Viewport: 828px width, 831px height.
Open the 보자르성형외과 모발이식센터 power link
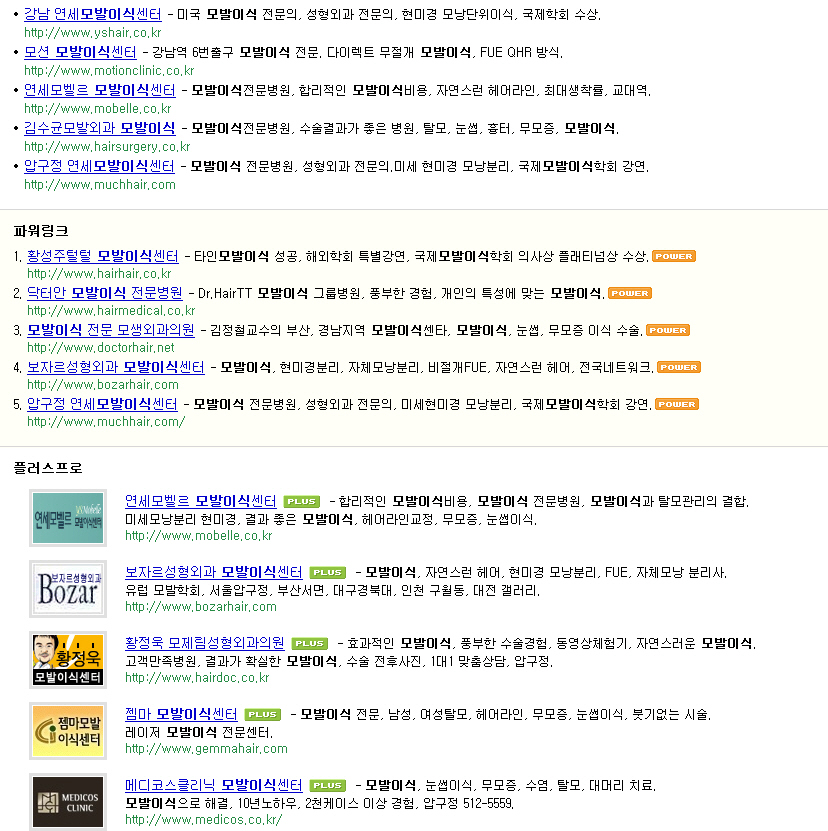116,367
